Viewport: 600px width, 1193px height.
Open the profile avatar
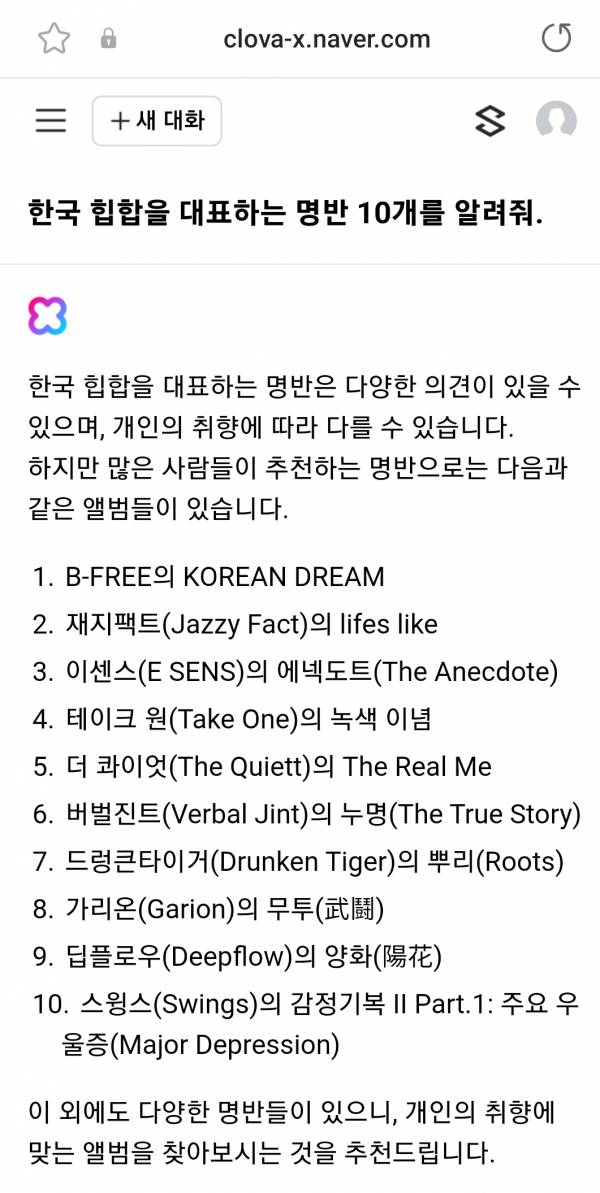556,121
